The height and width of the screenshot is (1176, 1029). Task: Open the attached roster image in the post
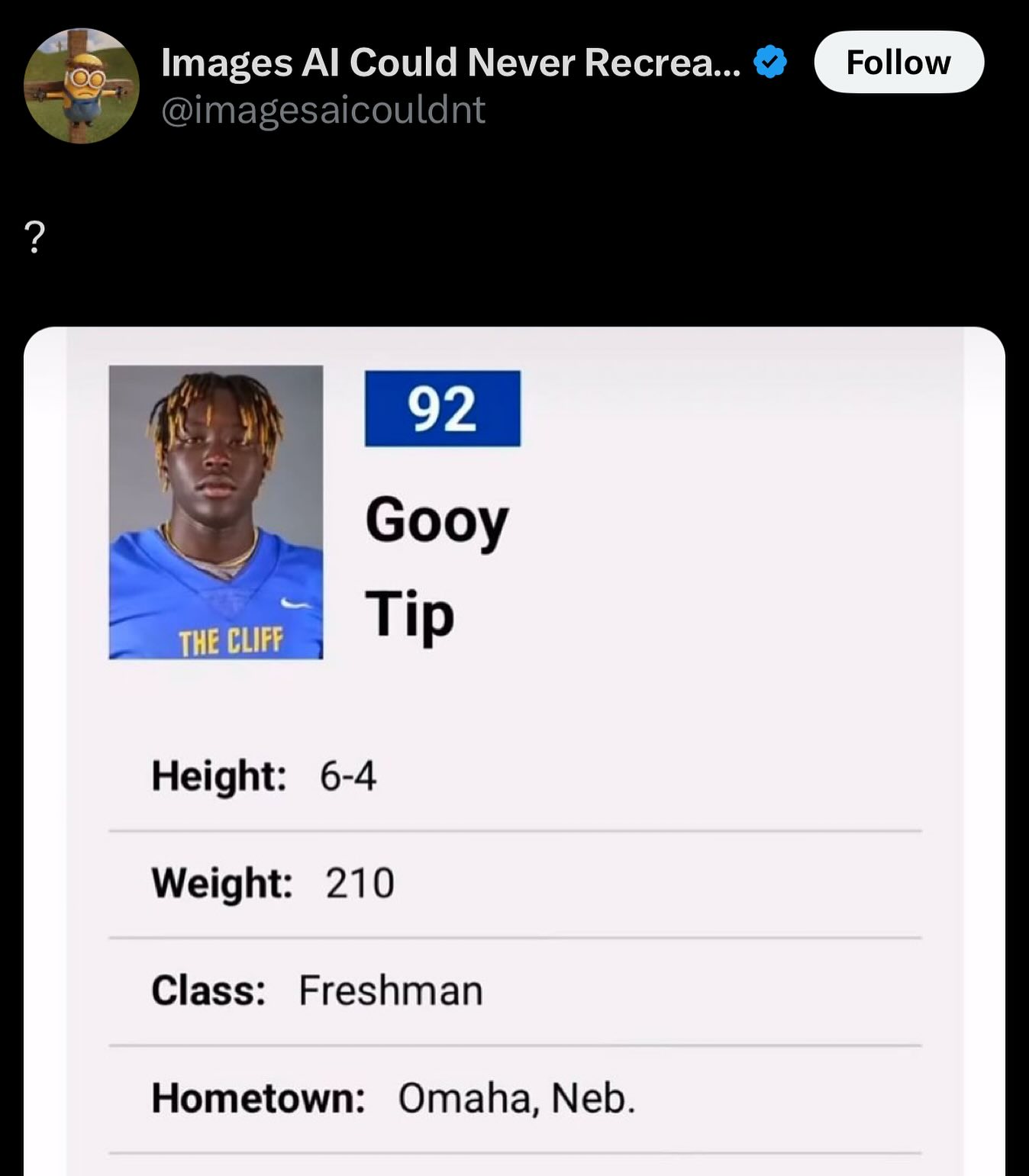[x=514, y=751]
